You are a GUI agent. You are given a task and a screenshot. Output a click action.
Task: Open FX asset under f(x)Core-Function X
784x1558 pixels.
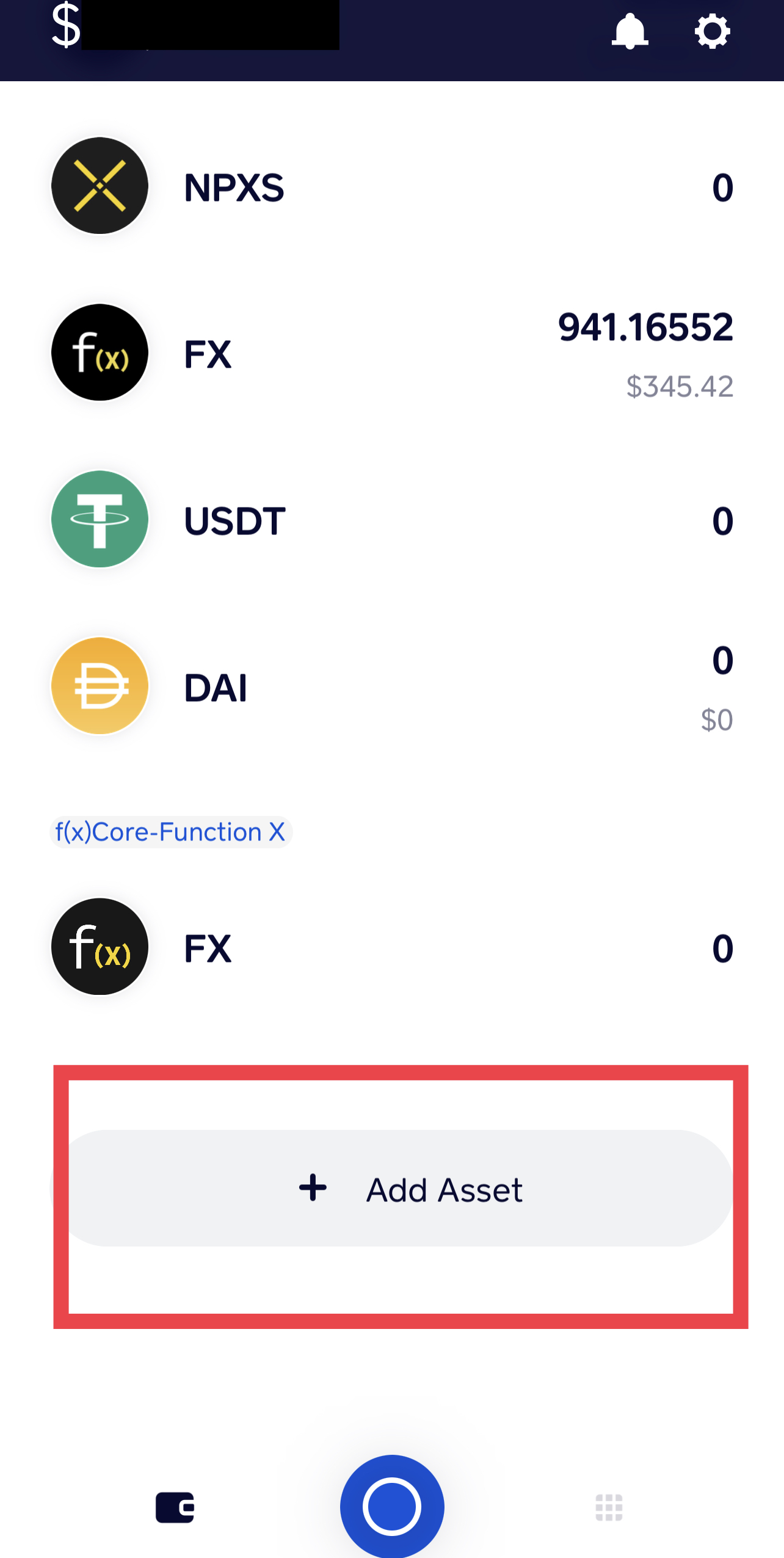tap(392, 947)
